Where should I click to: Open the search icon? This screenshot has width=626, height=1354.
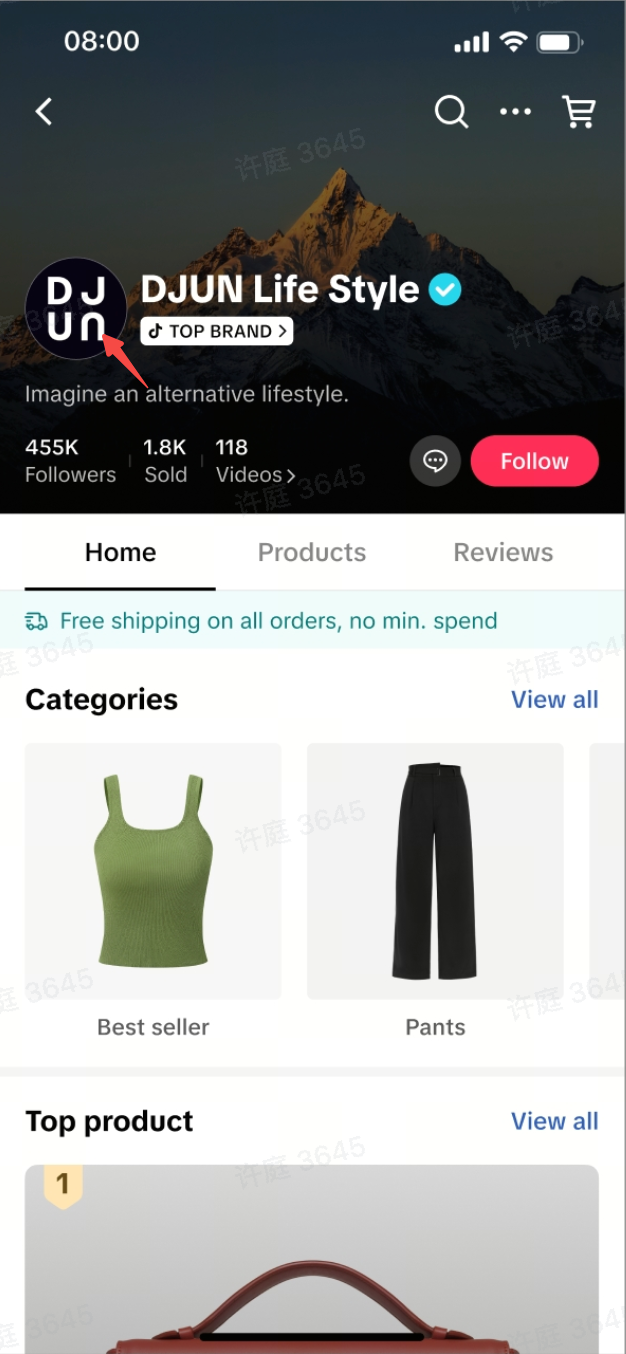coord(451,112)
